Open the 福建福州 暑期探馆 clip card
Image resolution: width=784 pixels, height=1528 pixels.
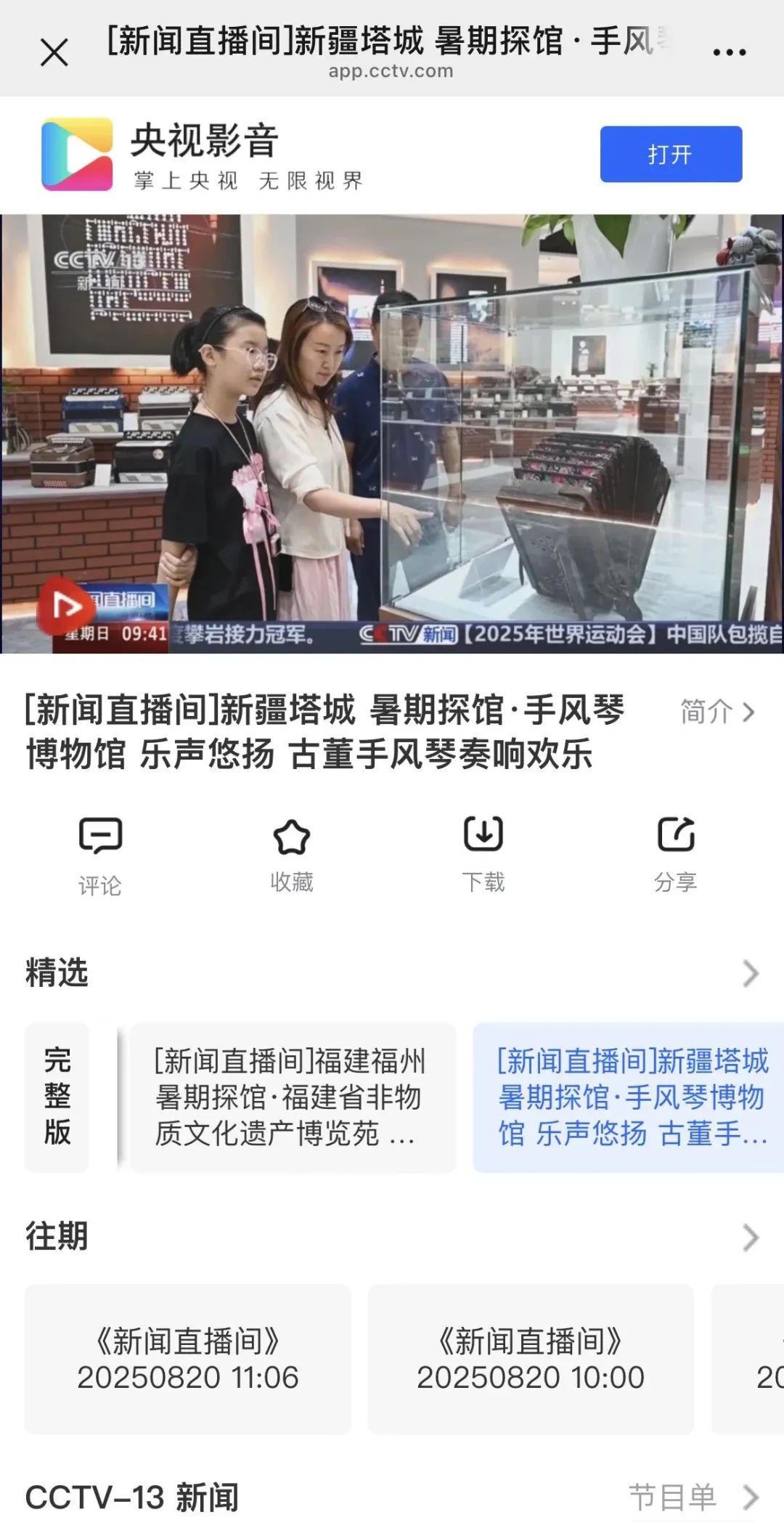tap(293, 1097)
